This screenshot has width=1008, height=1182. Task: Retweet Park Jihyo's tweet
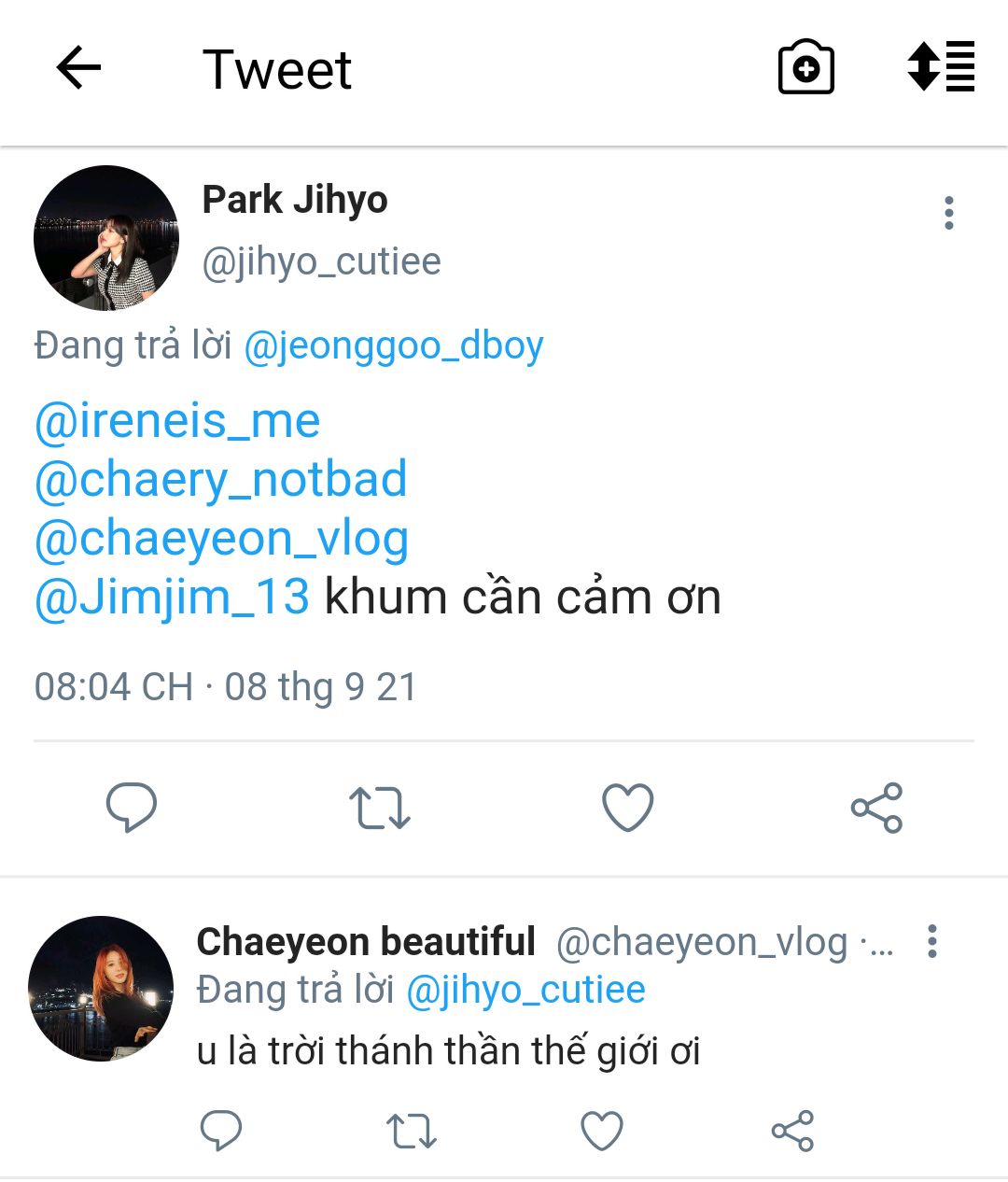click(380, 809)
